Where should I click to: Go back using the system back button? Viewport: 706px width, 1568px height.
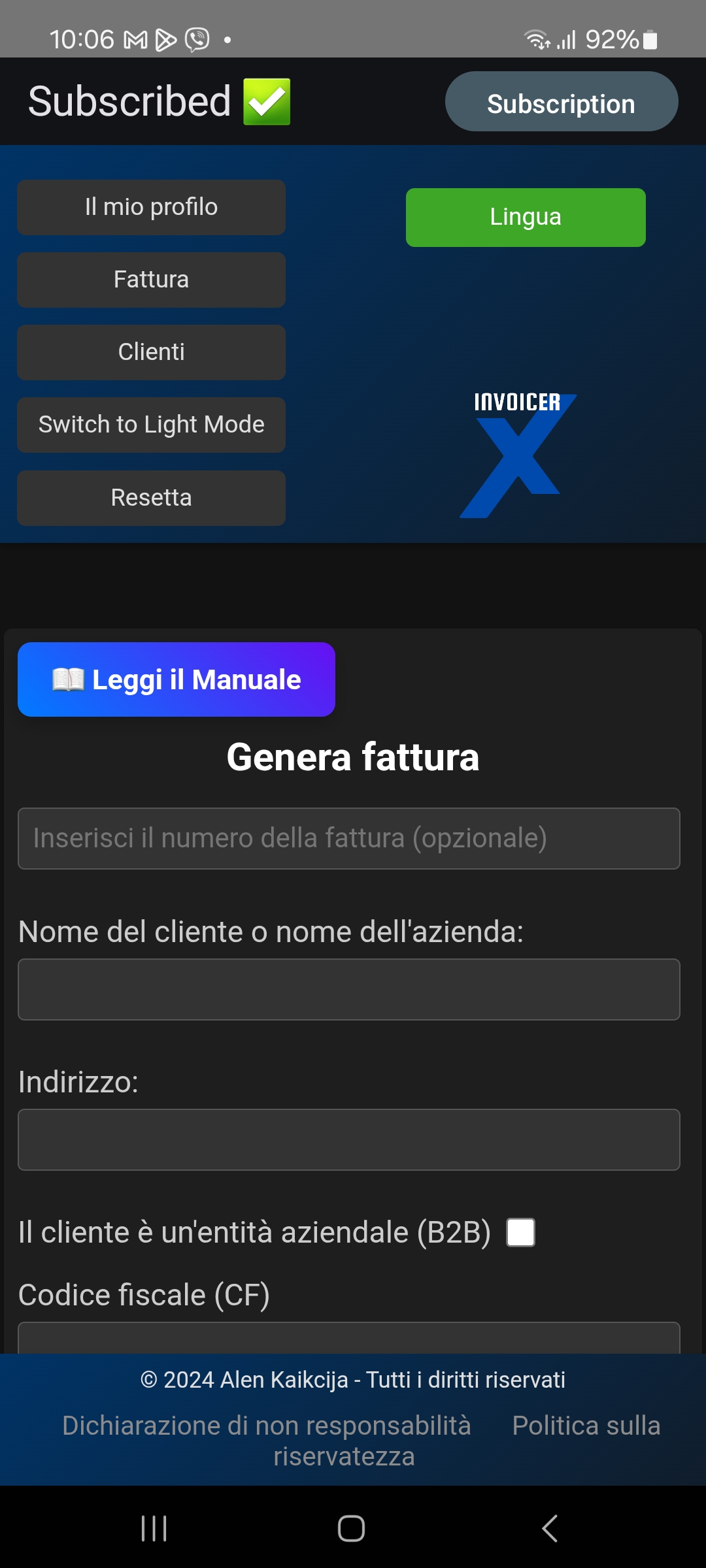550,1528
